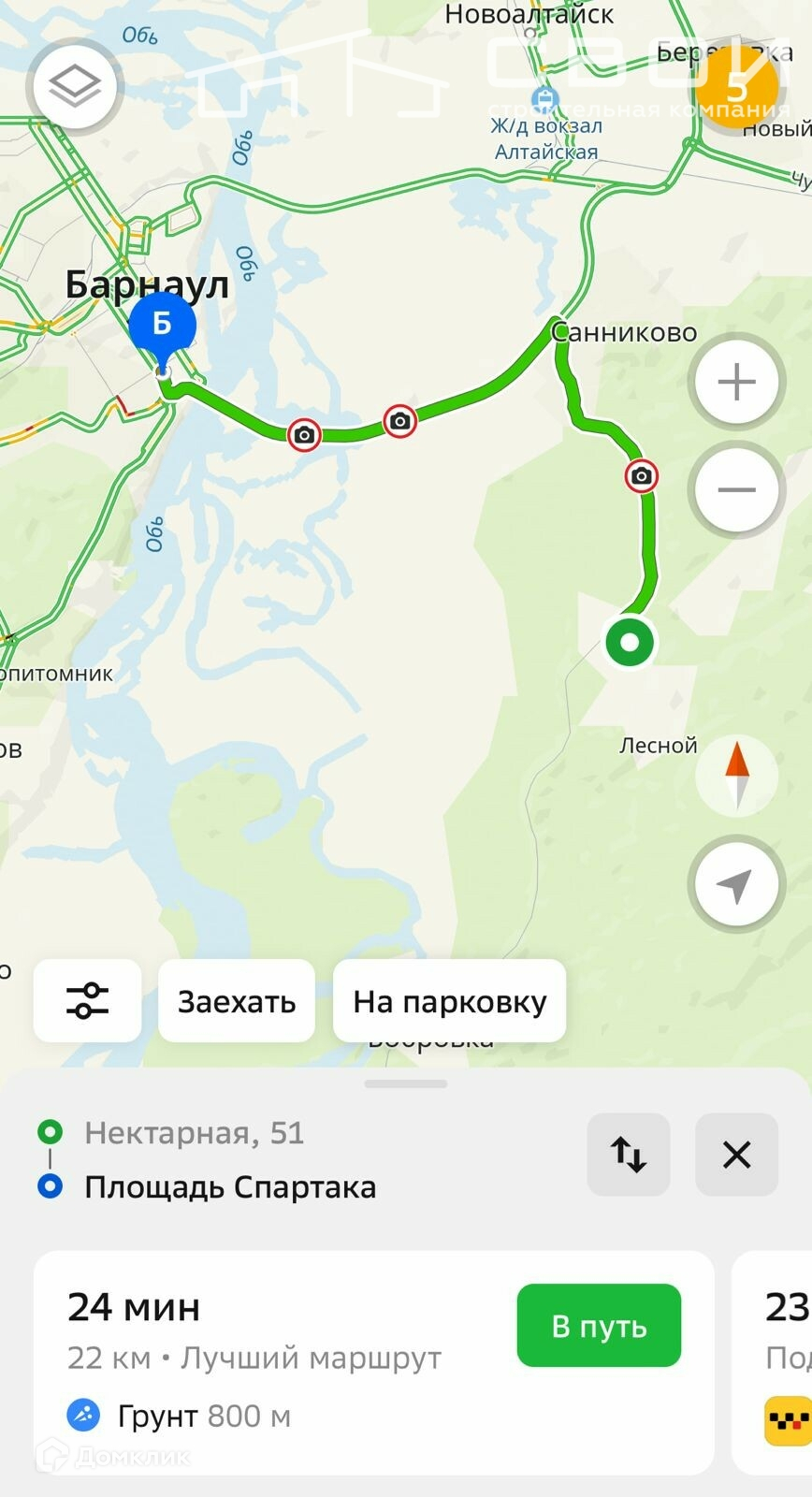The width and height of the screenshot is (812, 1497).
Task: Select the На парковку option
Action: [x=450, y=1001]
